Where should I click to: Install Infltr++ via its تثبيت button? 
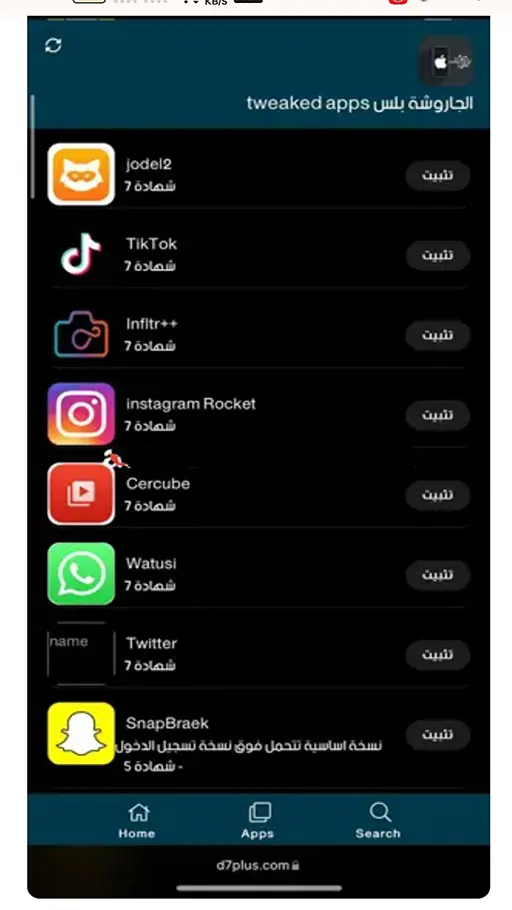point(437,335)
